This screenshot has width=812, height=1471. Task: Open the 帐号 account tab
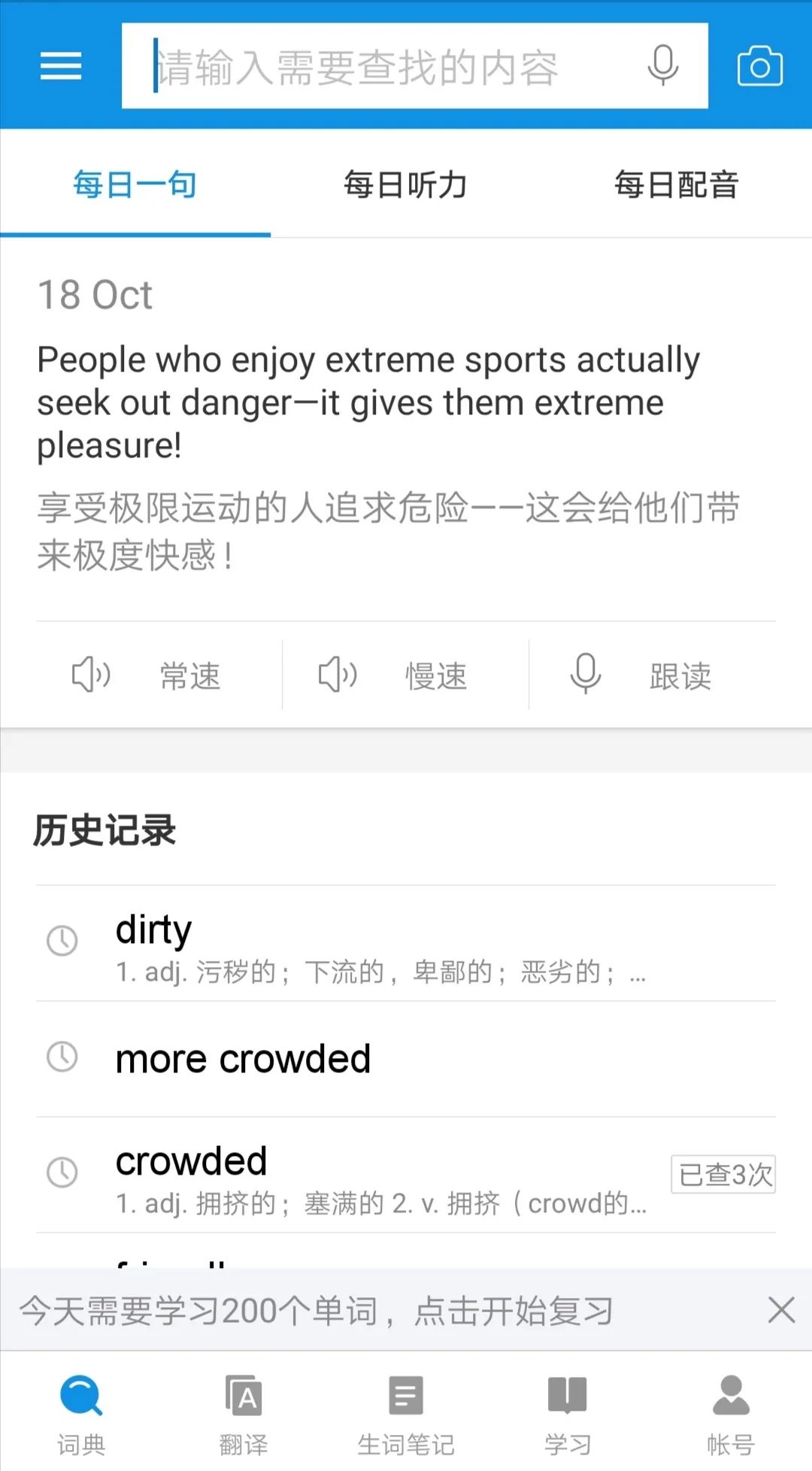tap(731, 1412)
